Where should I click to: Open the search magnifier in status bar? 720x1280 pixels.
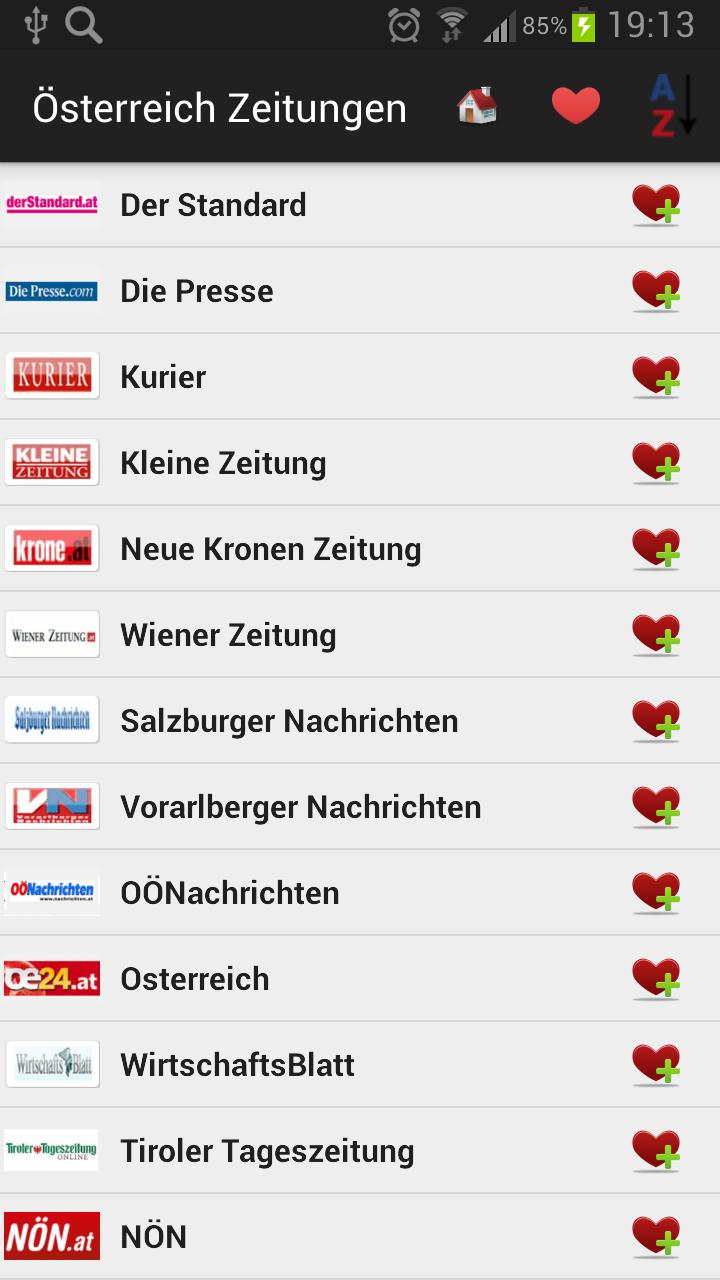point(84,27)
